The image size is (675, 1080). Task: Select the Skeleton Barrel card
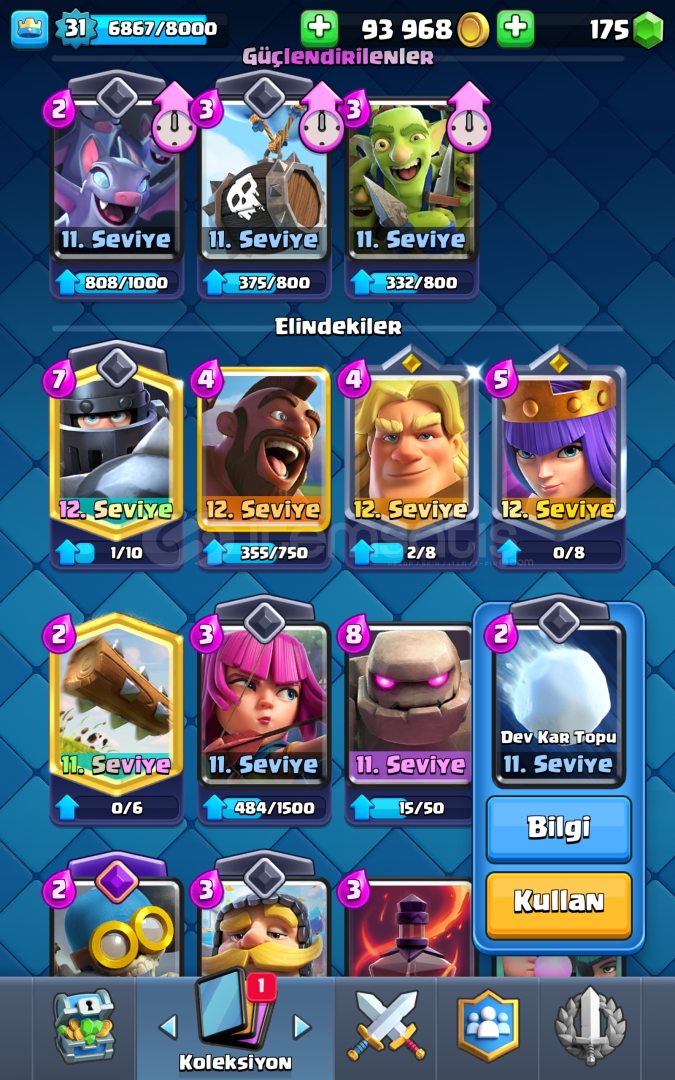click(264, 186)
